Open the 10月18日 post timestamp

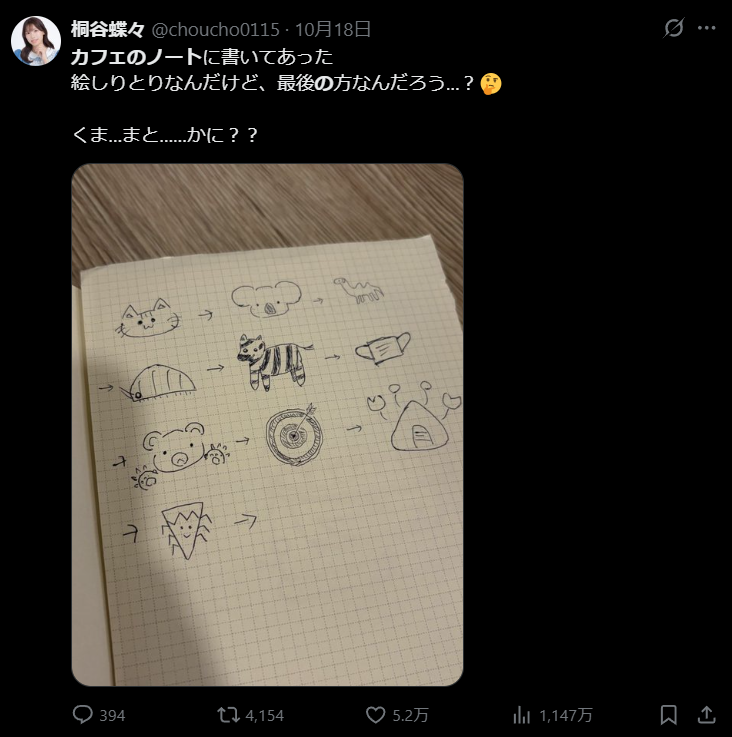click(x=344, y=28)
